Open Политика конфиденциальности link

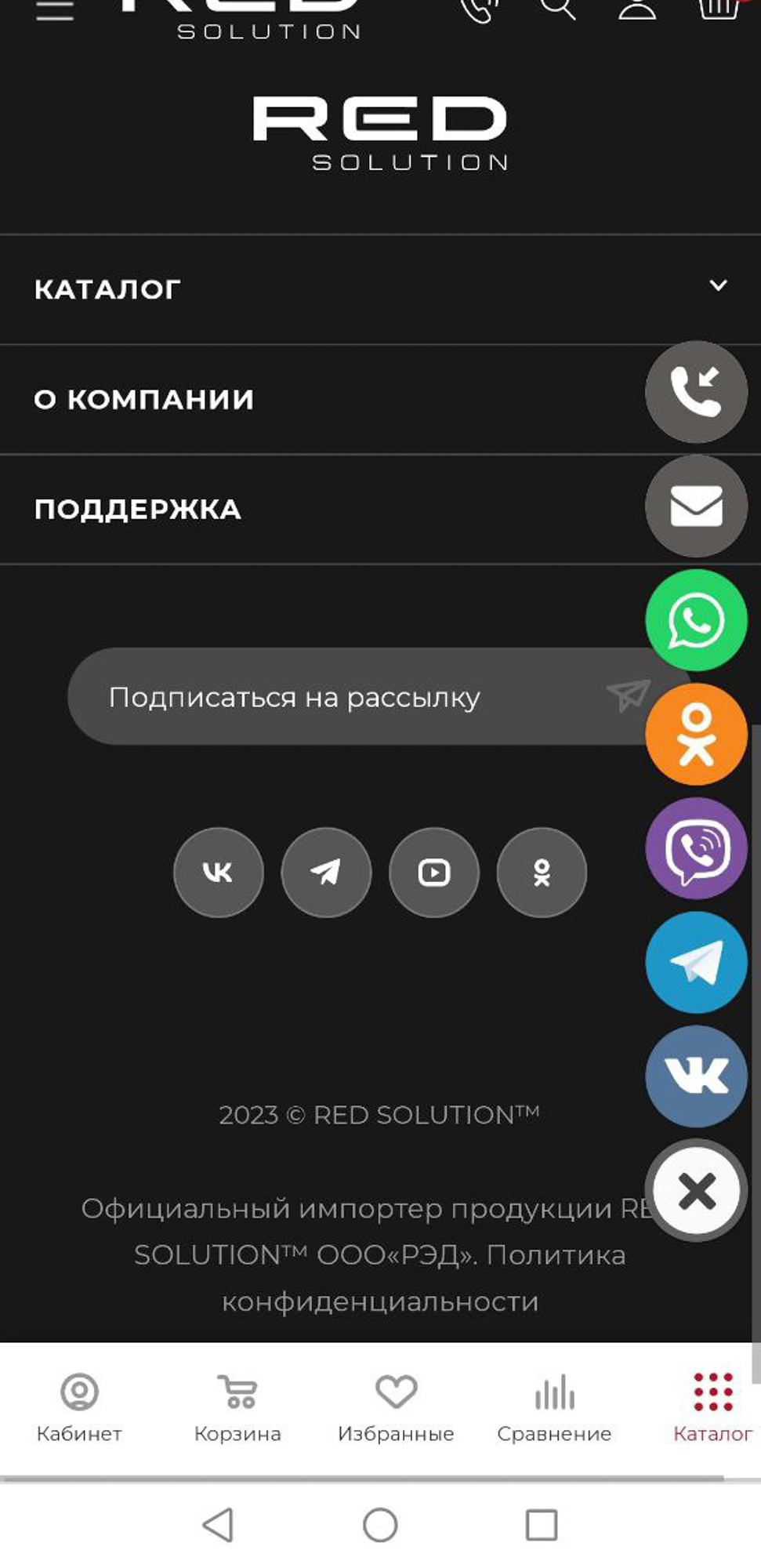click(x=380, y=1301)
